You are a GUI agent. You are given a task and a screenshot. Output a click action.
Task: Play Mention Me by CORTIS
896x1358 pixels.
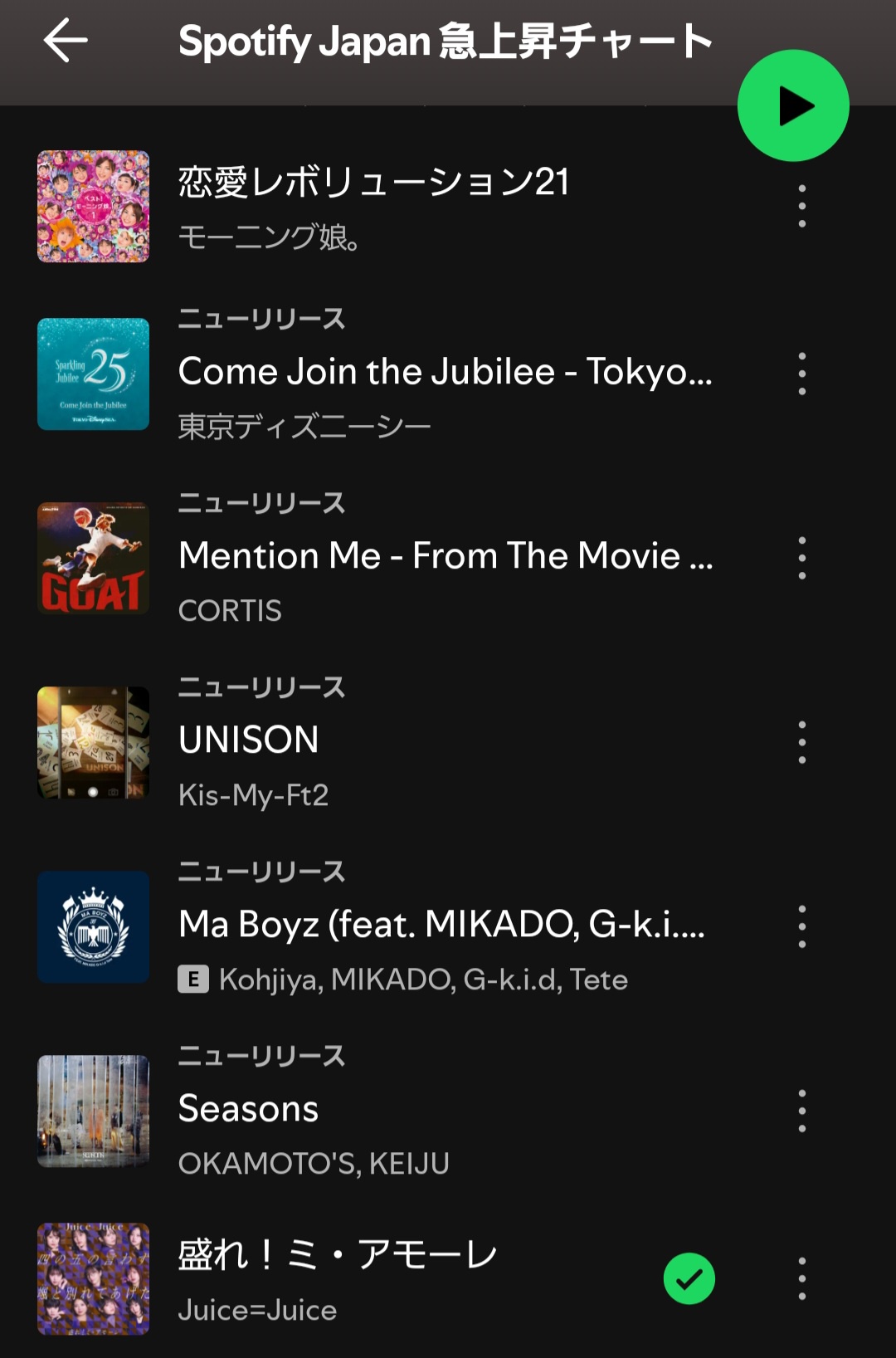[x=445, y=556]
